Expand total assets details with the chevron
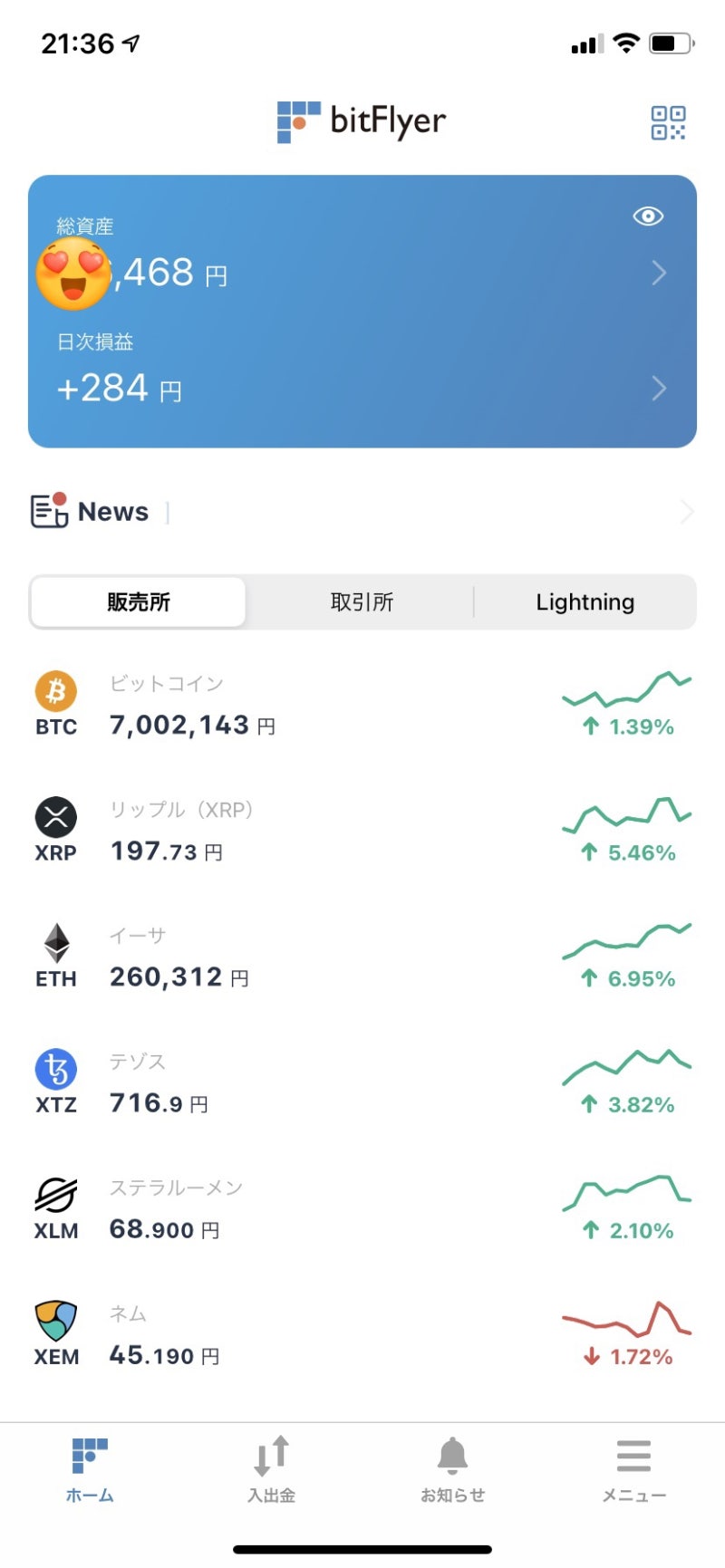The image size is (725, 1568). (659, 273)
